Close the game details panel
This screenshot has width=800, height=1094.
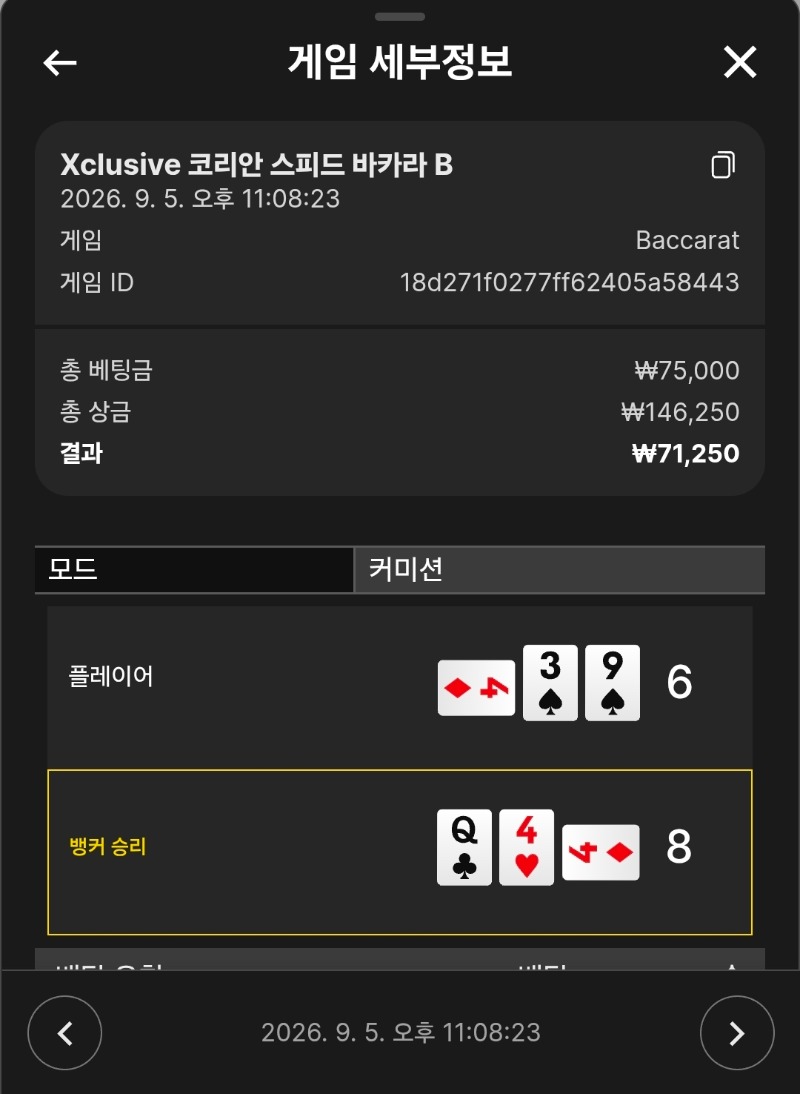pos(740,62)
